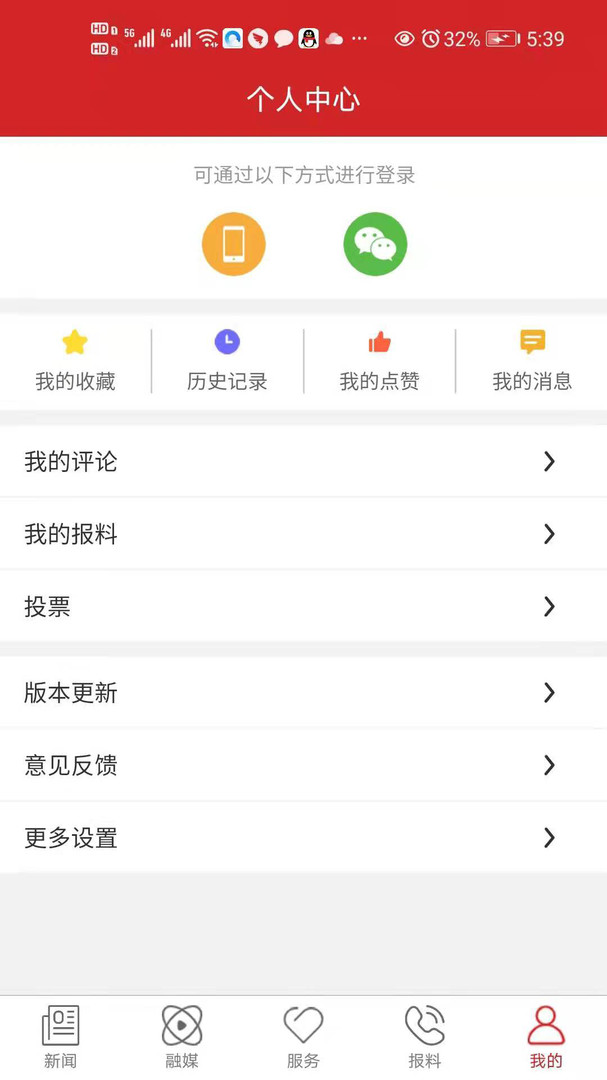607x1080 pixels.
Task: Switch to the 报料 tab
Action: [425, 1037]
